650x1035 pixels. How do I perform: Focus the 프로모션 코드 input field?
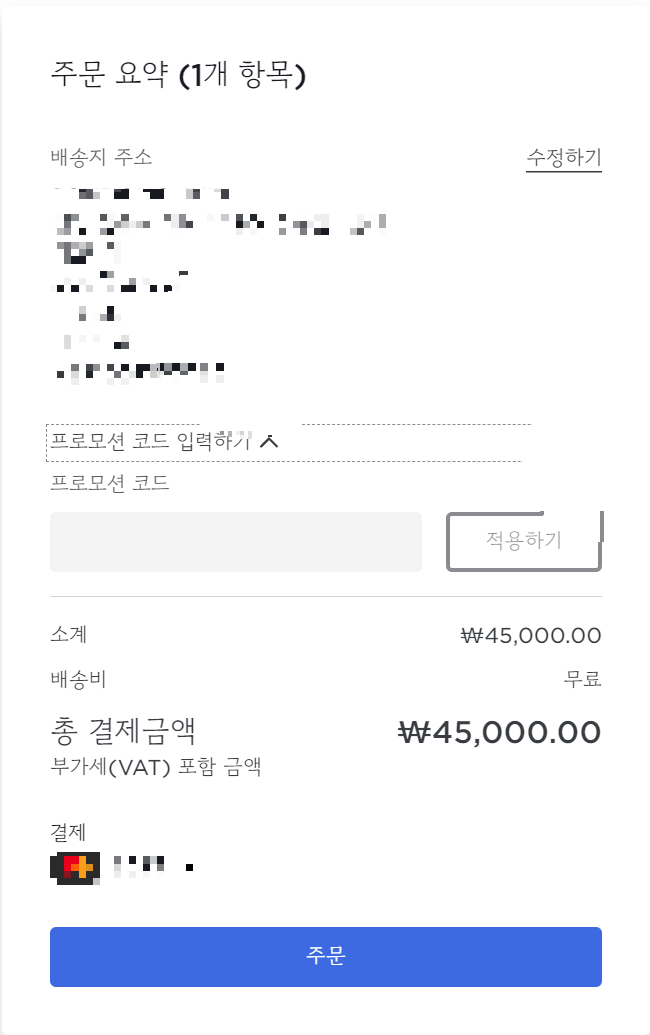click(x=236, y=542)
